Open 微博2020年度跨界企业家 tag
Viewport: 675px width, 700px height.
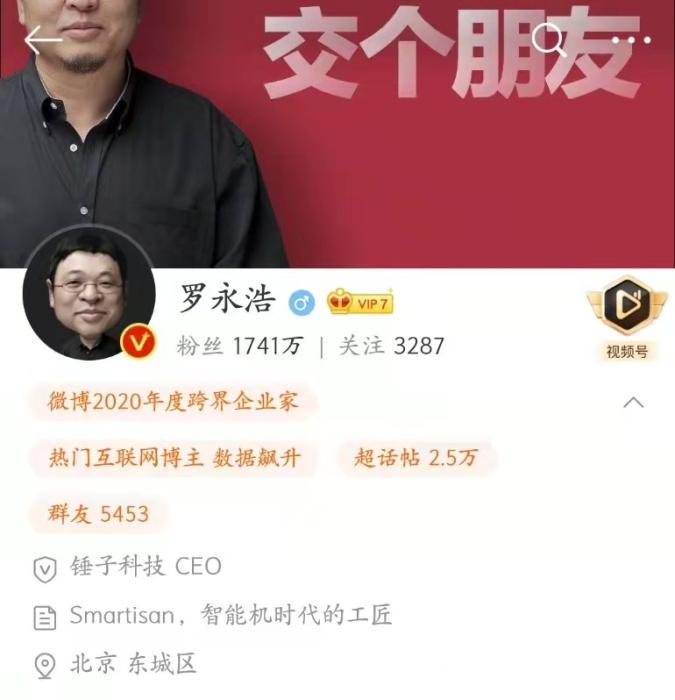tap(173, 402)
